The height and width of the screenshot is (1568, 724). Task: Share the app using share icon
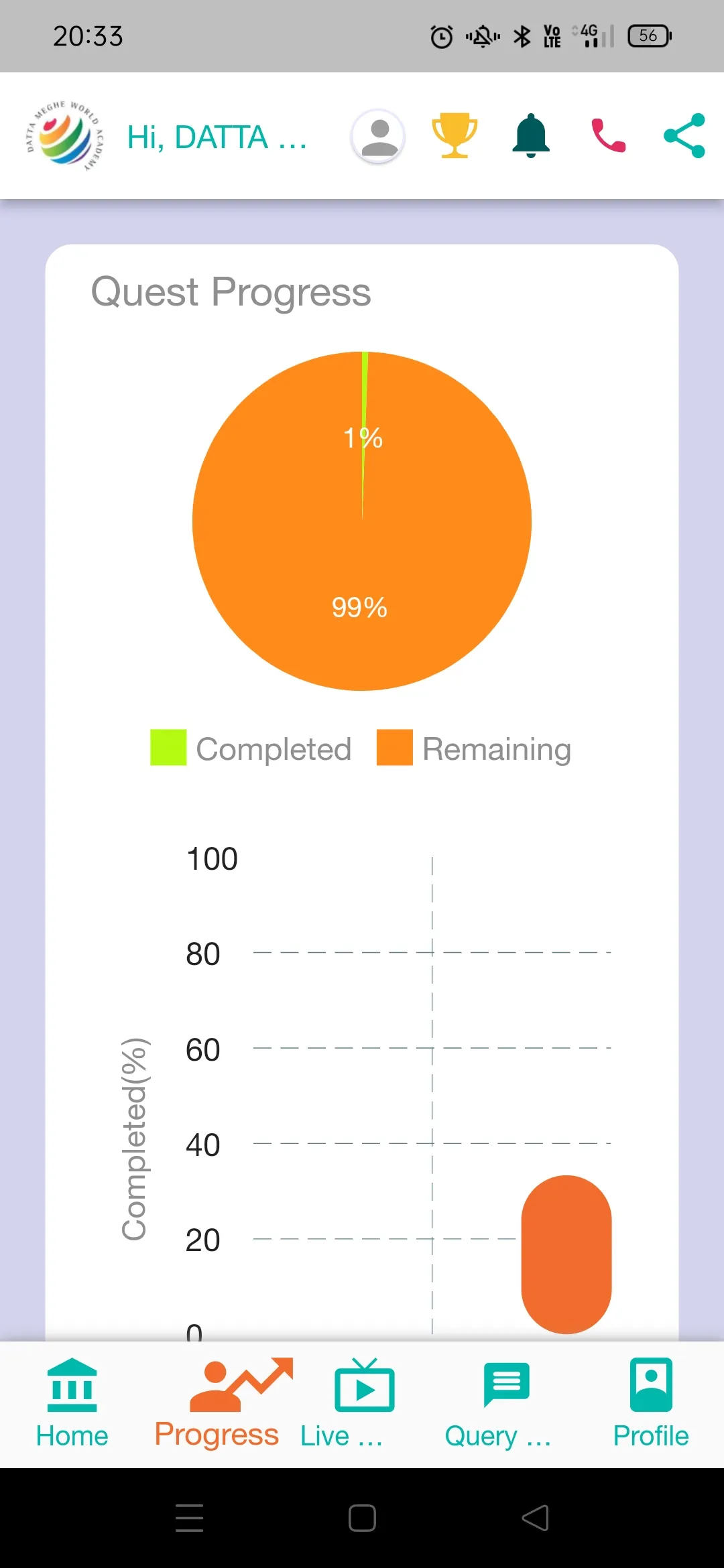[x=684, y=136]
